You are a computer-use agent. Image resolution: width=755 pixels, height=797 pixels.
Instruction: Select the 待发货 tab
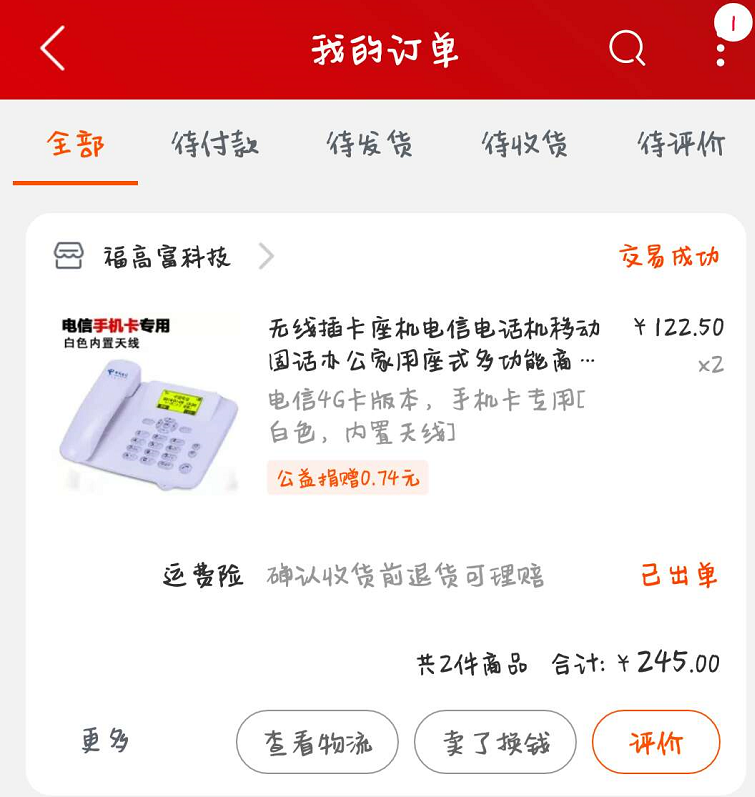[x=370, y=145]
